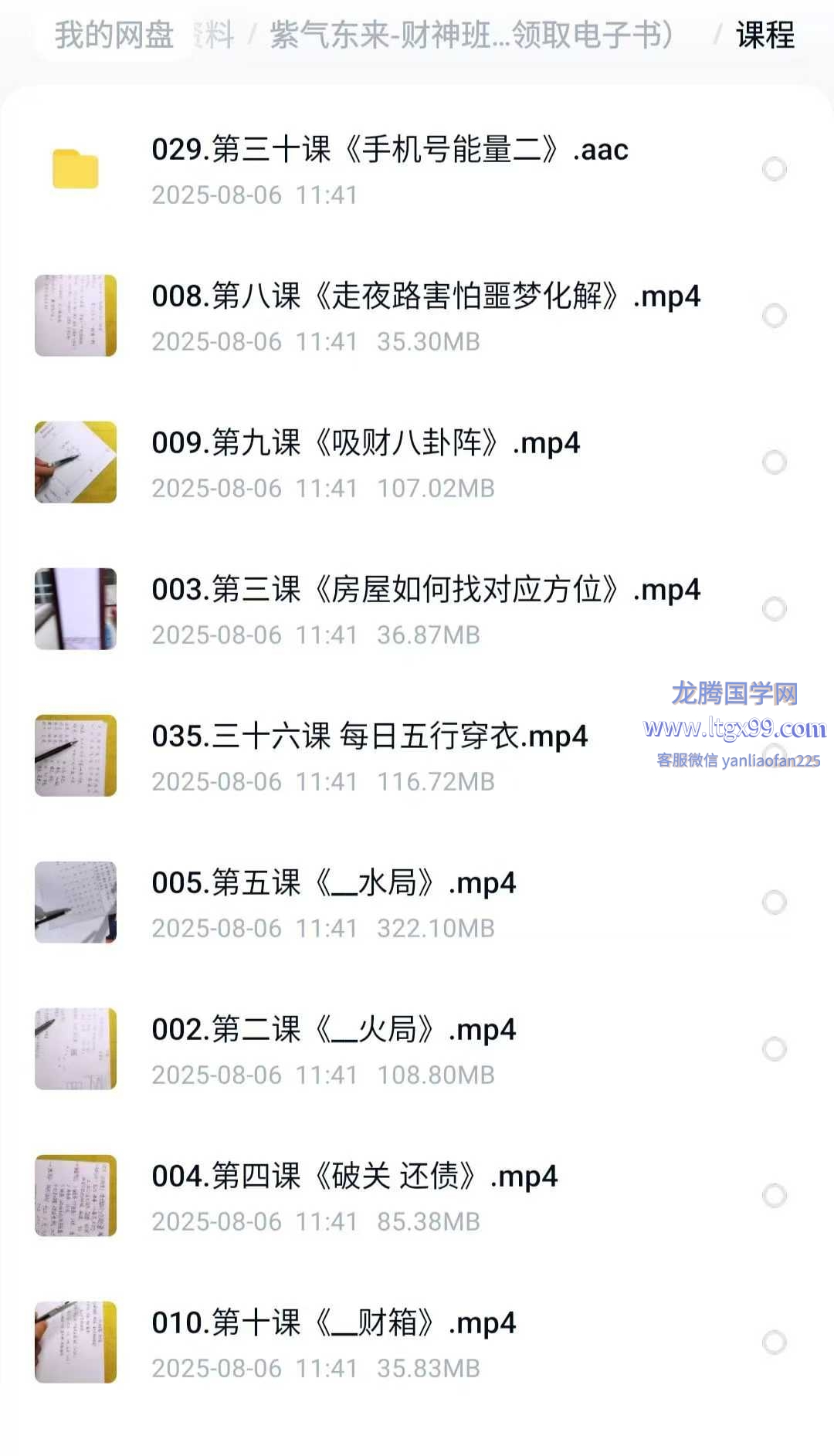Select the circle for 002.第二课 video

tap(774, 1049)
